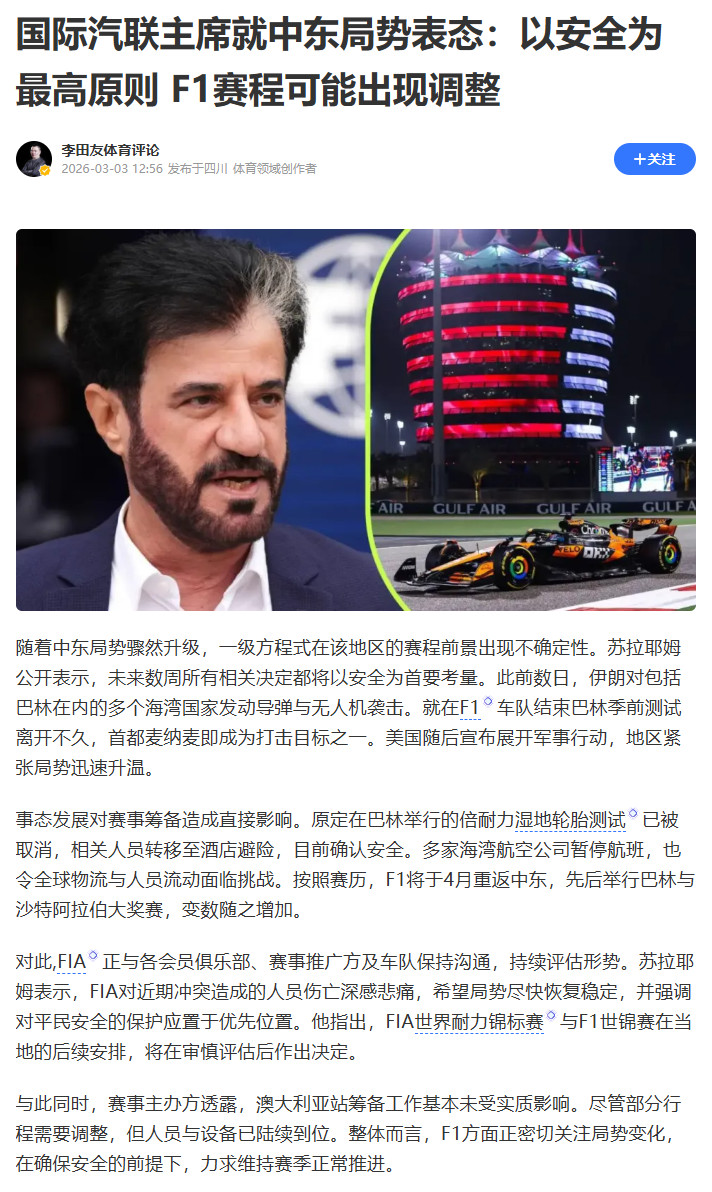Open the 湿地轮胎测试 keyword link

[x=569, y=820]
